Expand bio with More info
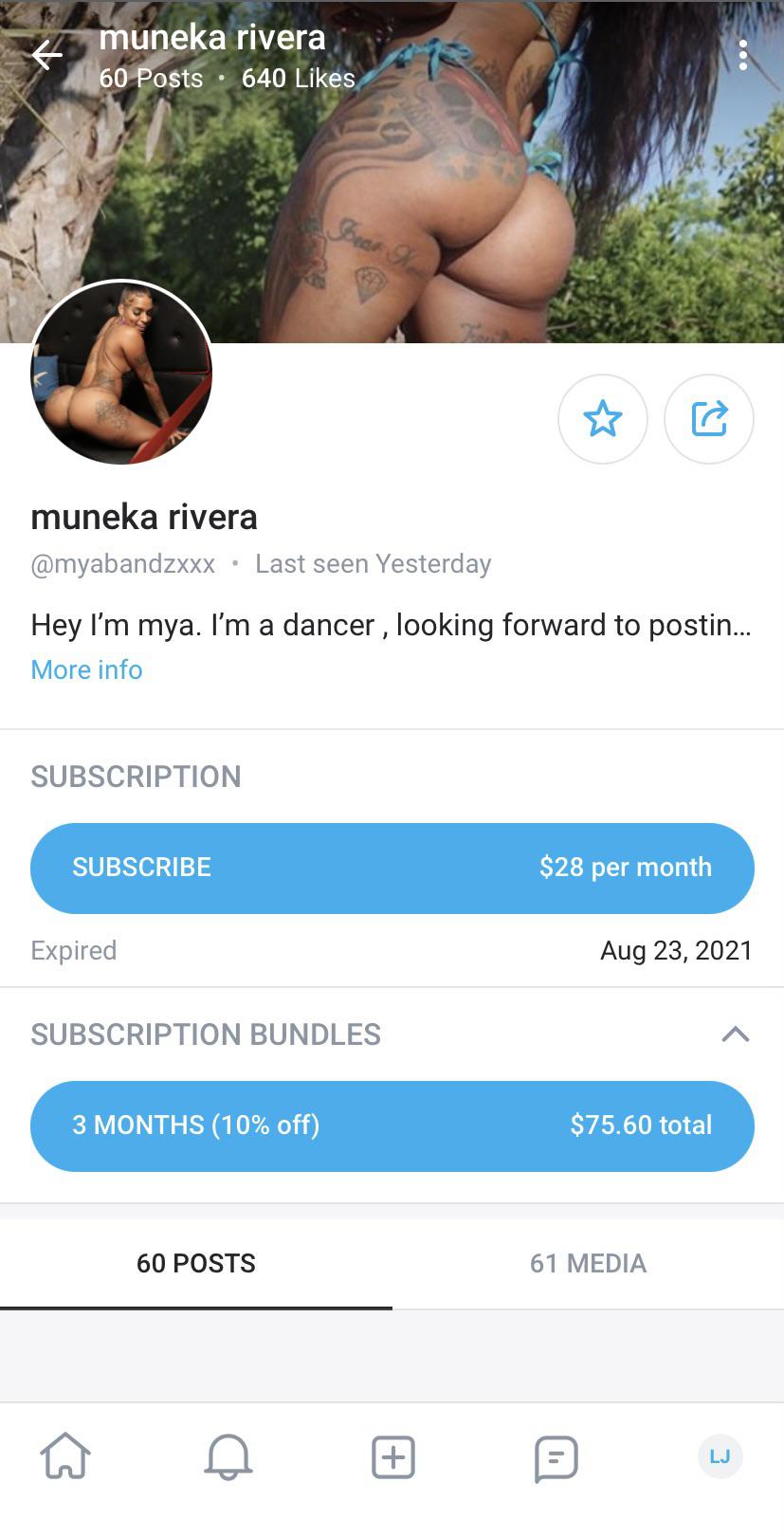Image resolution: width=784 pixels, height=1537 pixels. coord(86,669)
